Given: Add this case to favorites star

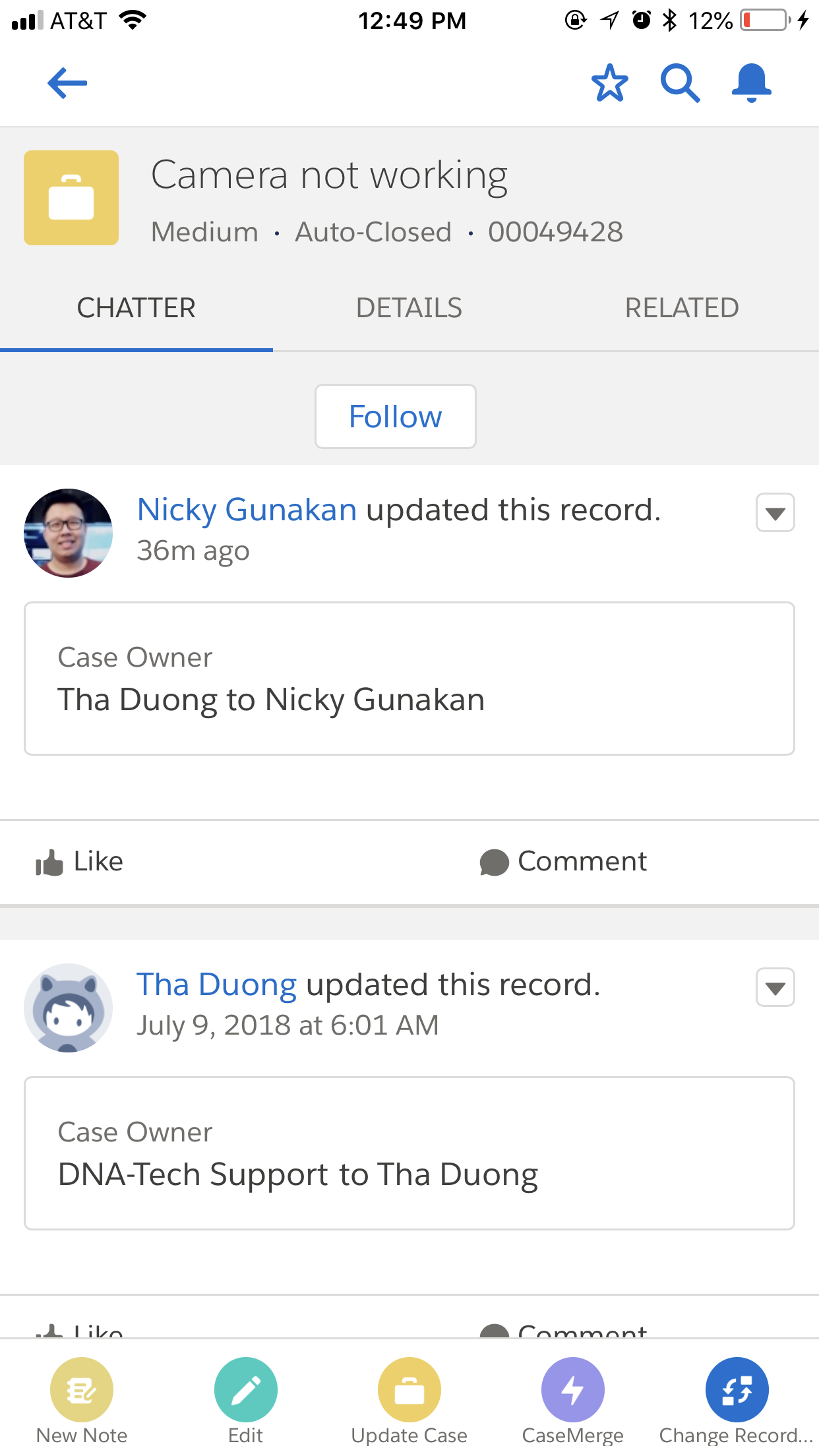Looking at the screenshot, I should (x=609, y=83).
